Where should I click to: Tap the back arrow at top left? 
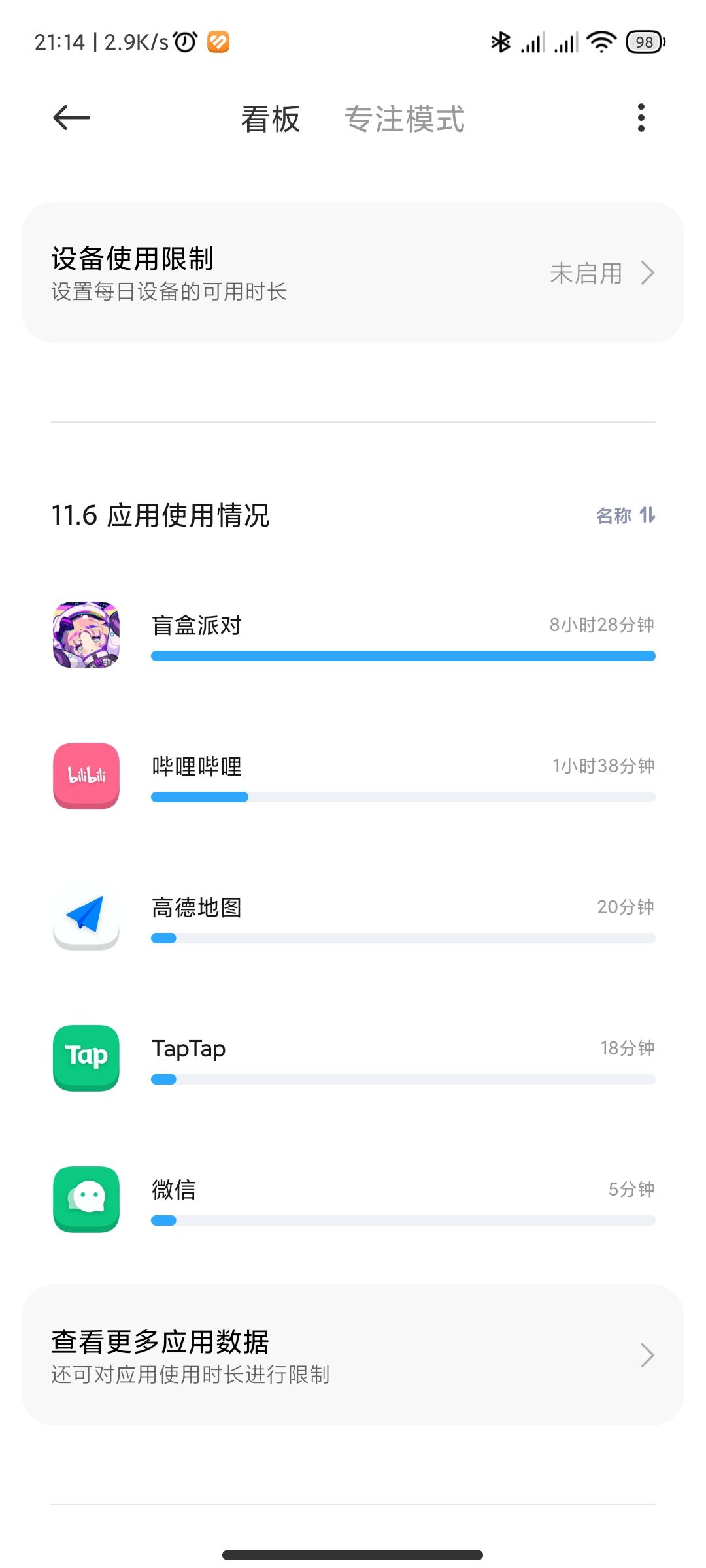click(70, 118)
